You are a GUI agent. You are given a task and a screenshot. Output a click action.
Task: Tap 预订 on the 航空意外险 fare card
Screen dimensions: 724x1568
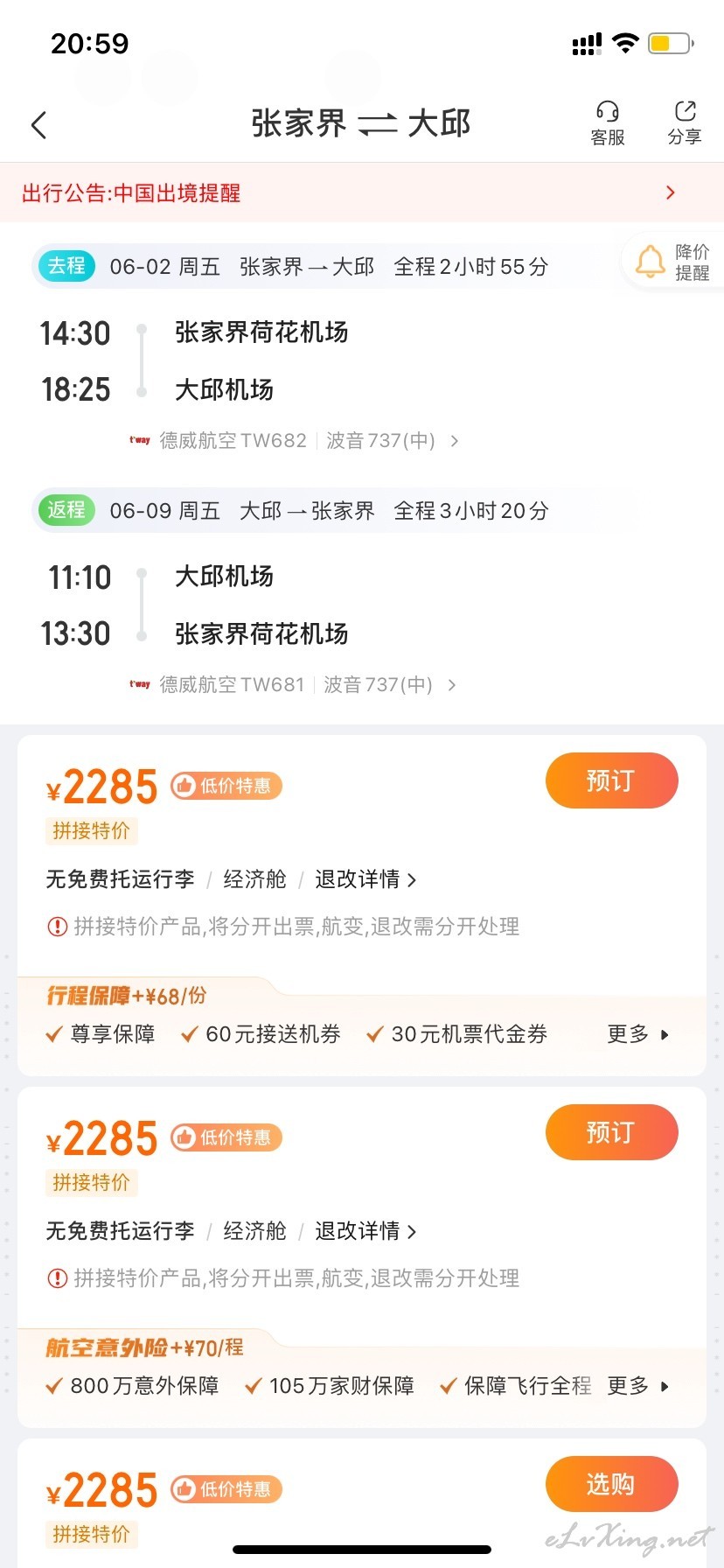click(x=612, y=1132)
